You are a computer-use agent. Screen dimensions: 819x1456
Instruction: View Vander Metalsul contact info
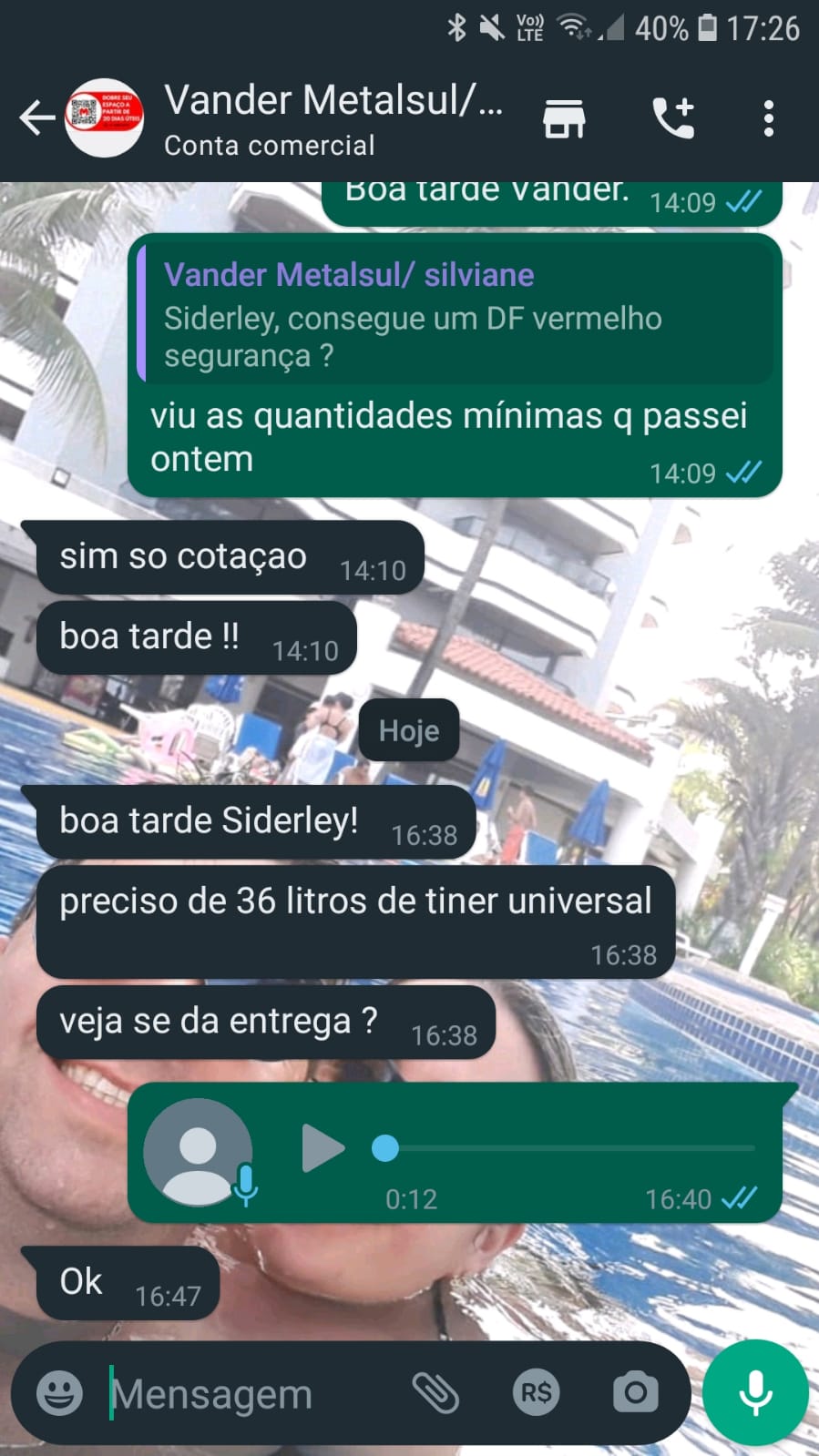point(333,118)
